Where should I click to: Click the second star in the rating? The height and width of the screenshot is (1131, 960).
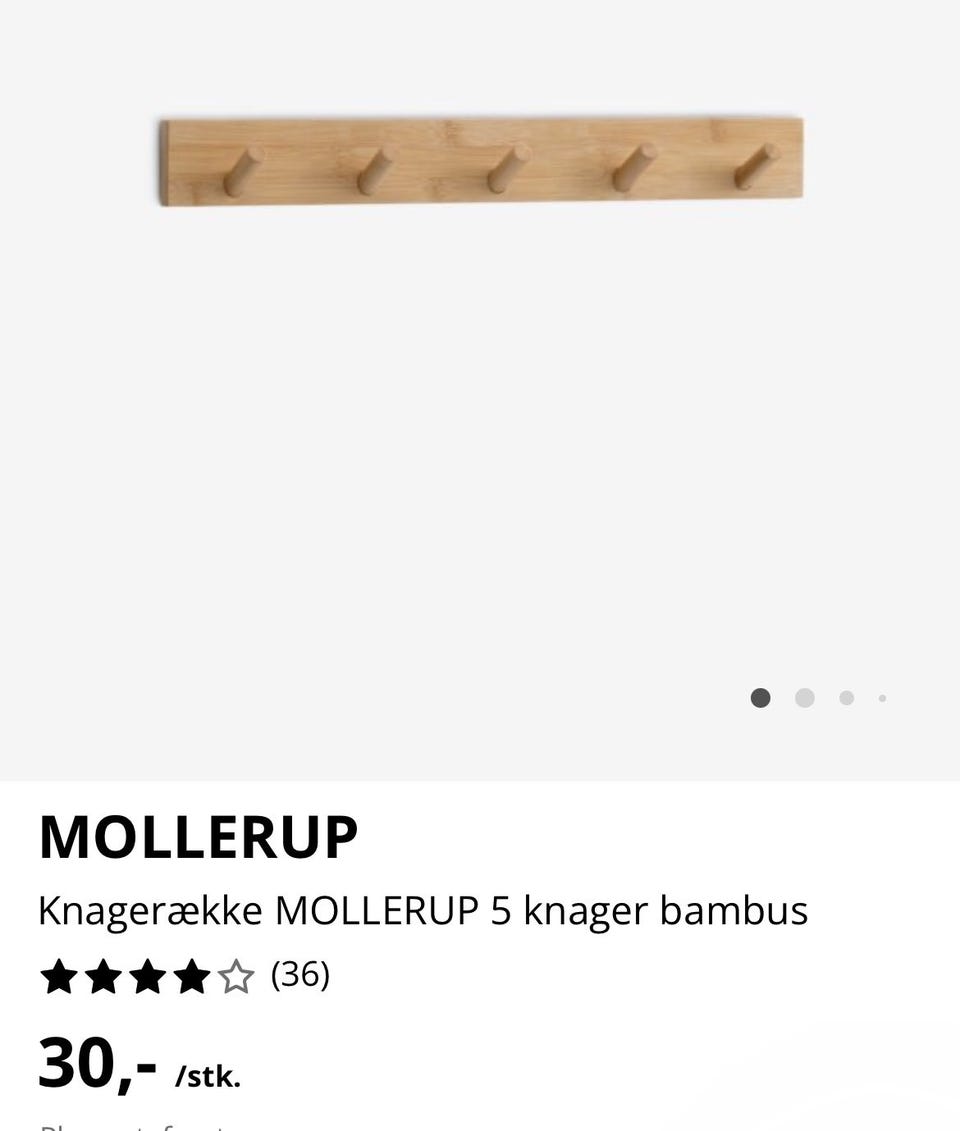(104, 977)
